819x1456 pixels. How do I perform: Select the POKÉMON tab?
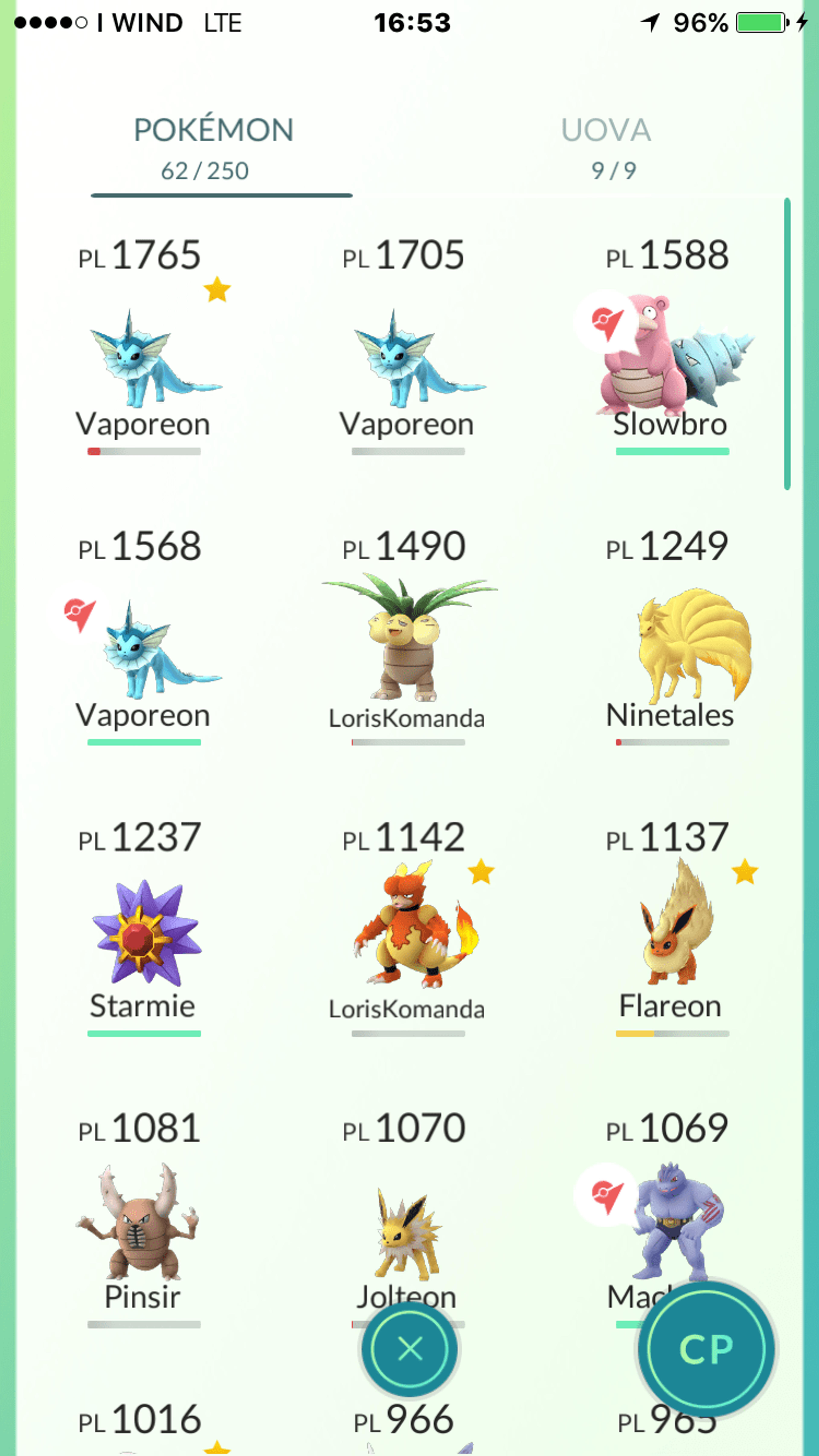[214, 148]
